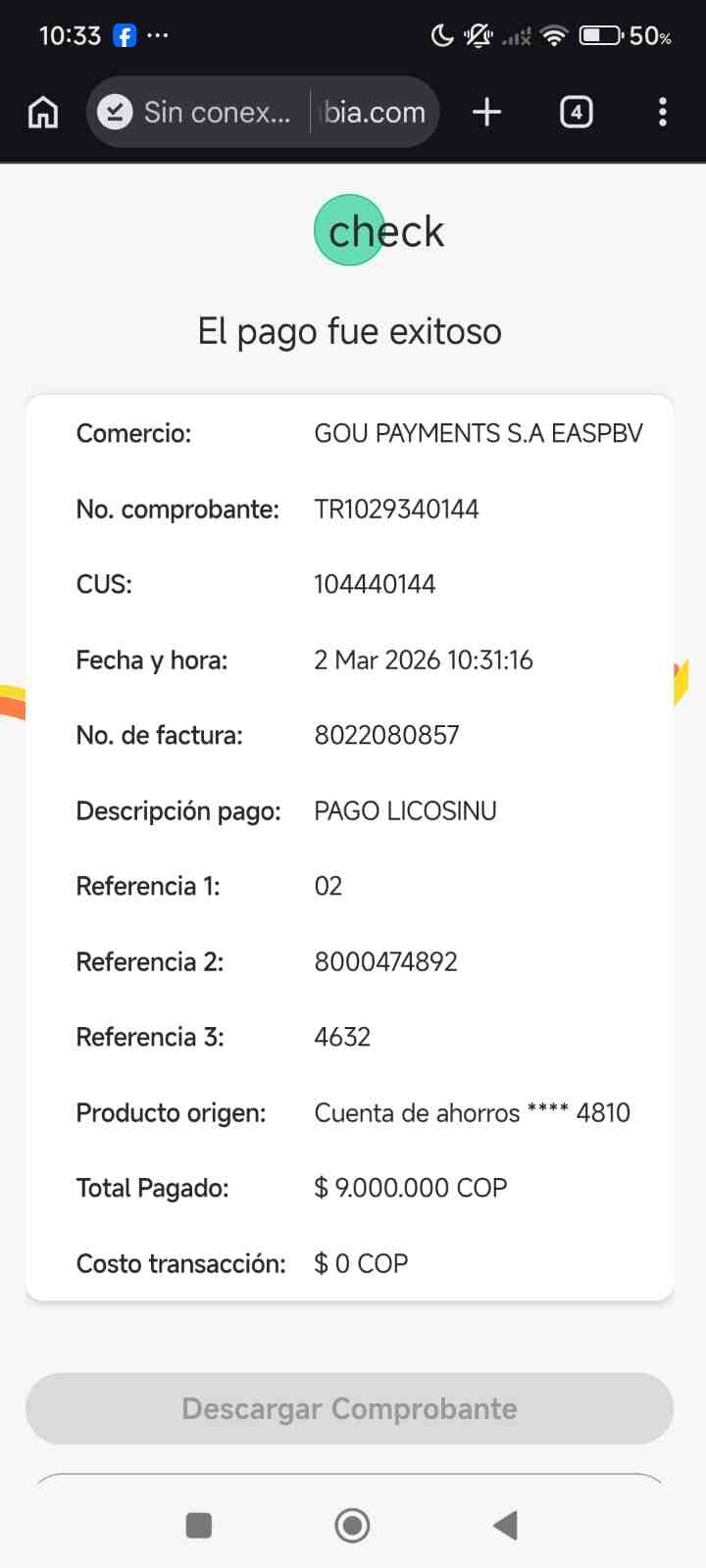The image size is (706, 1568).
Task: Tap the system back button
Action: pos(505,1525)
